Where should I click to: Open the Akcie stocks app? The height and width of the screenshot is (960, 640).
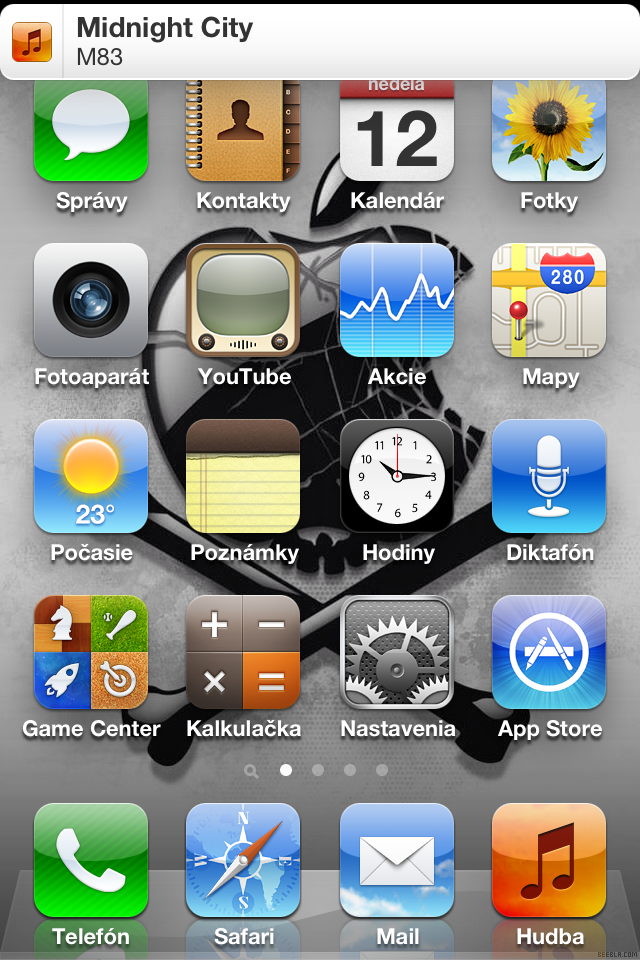point(397,300)
